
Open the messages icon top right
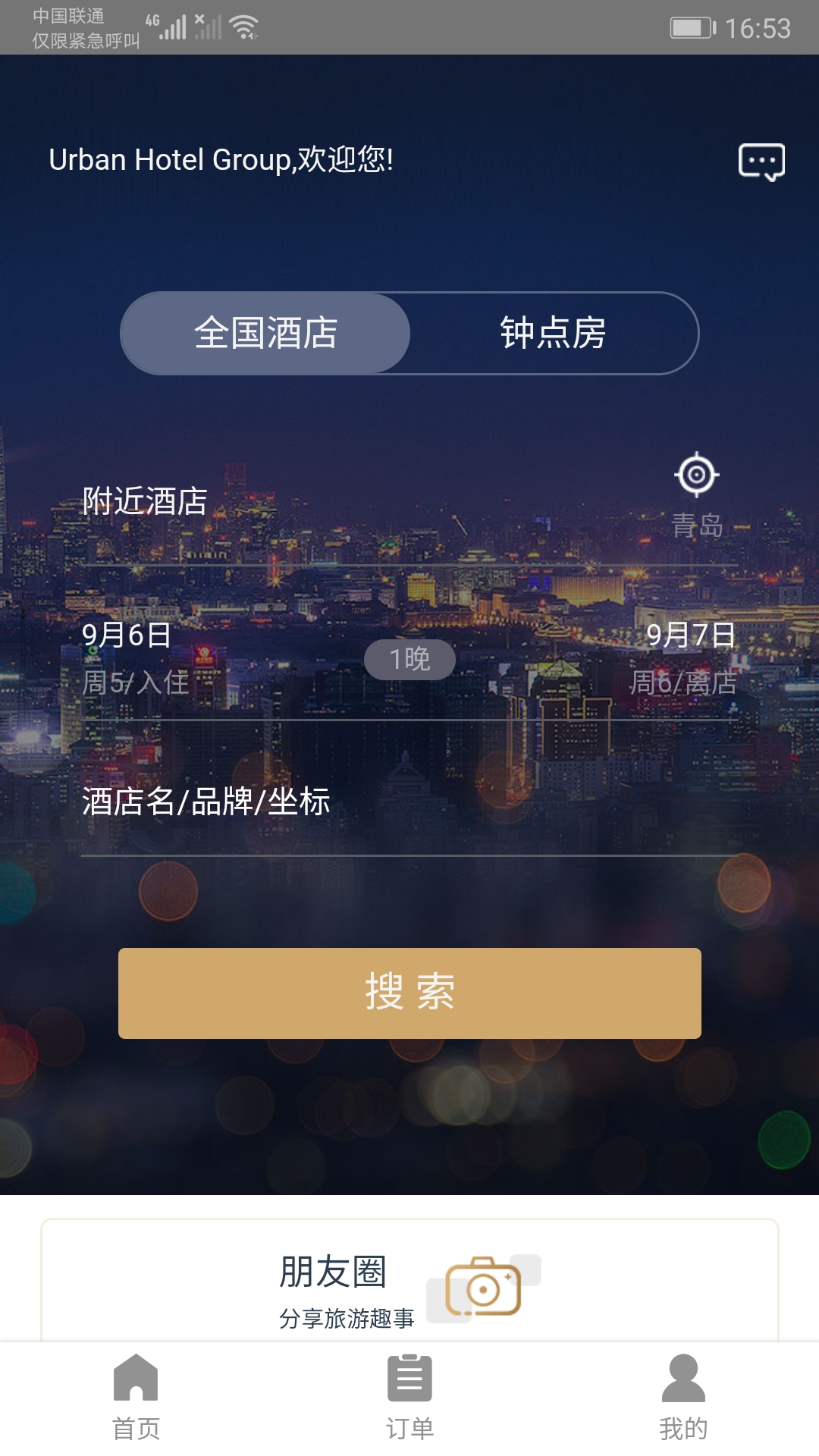[761, 160]
